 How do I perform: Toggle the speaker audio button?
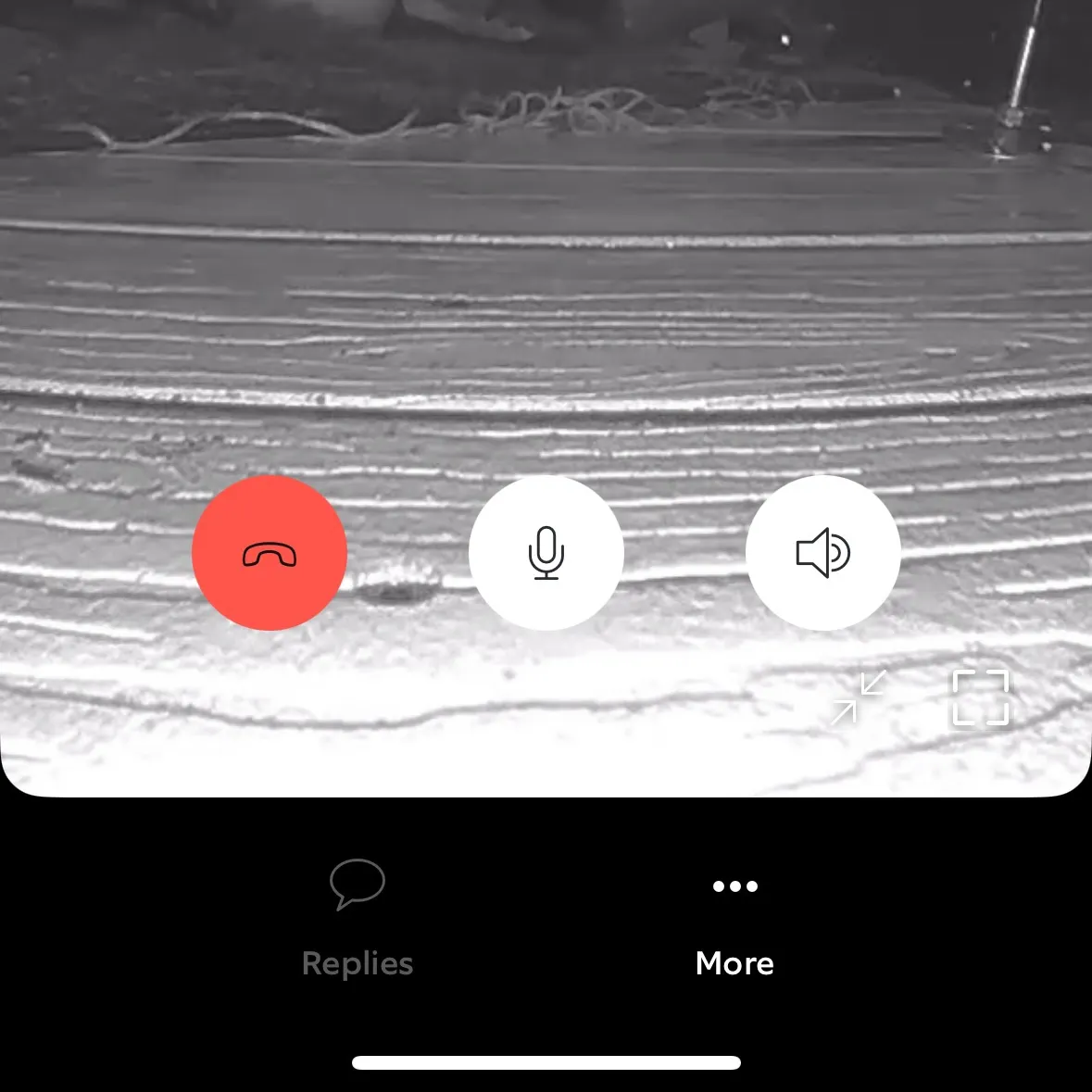pyautogui.click(x=822, y=553)
